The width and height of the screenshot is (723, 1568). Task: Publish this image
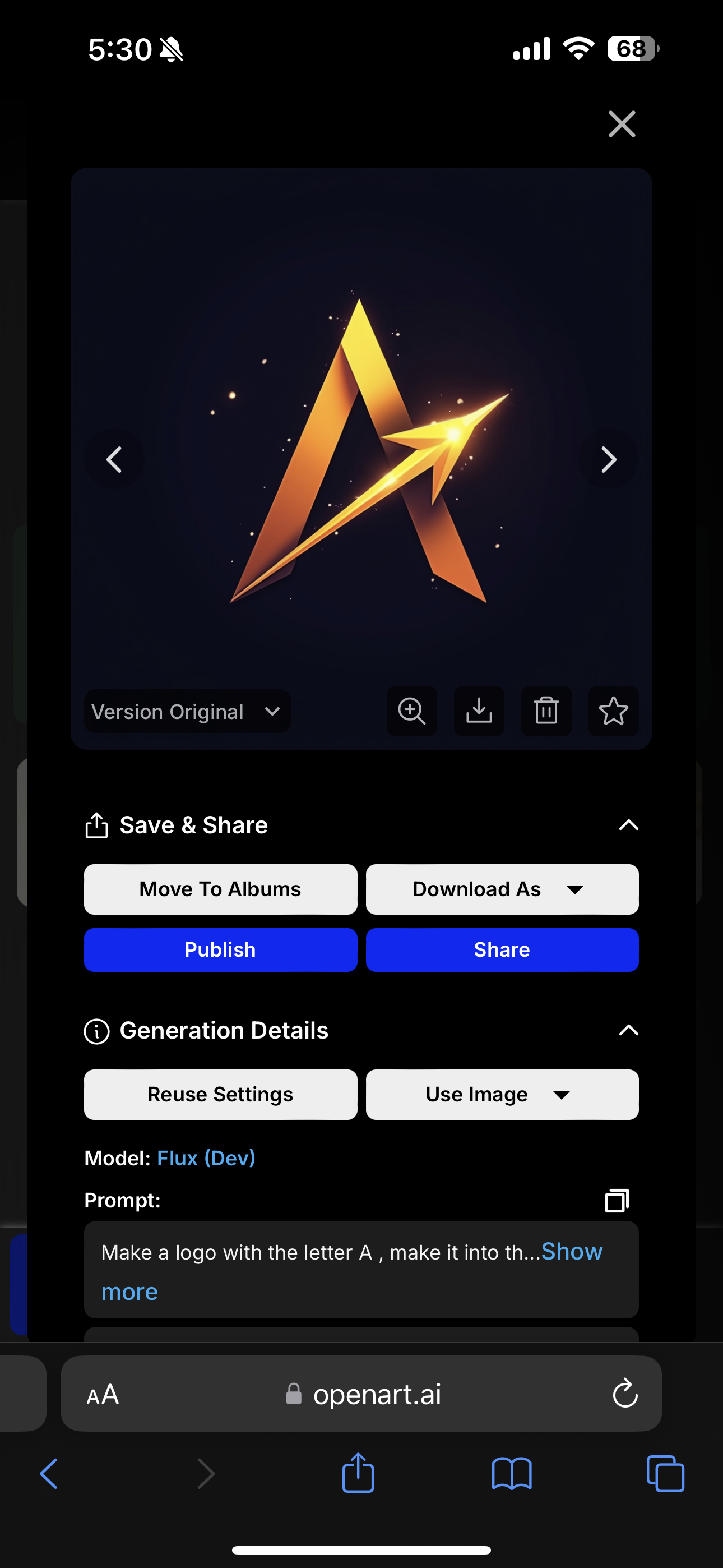pos(220,949)
